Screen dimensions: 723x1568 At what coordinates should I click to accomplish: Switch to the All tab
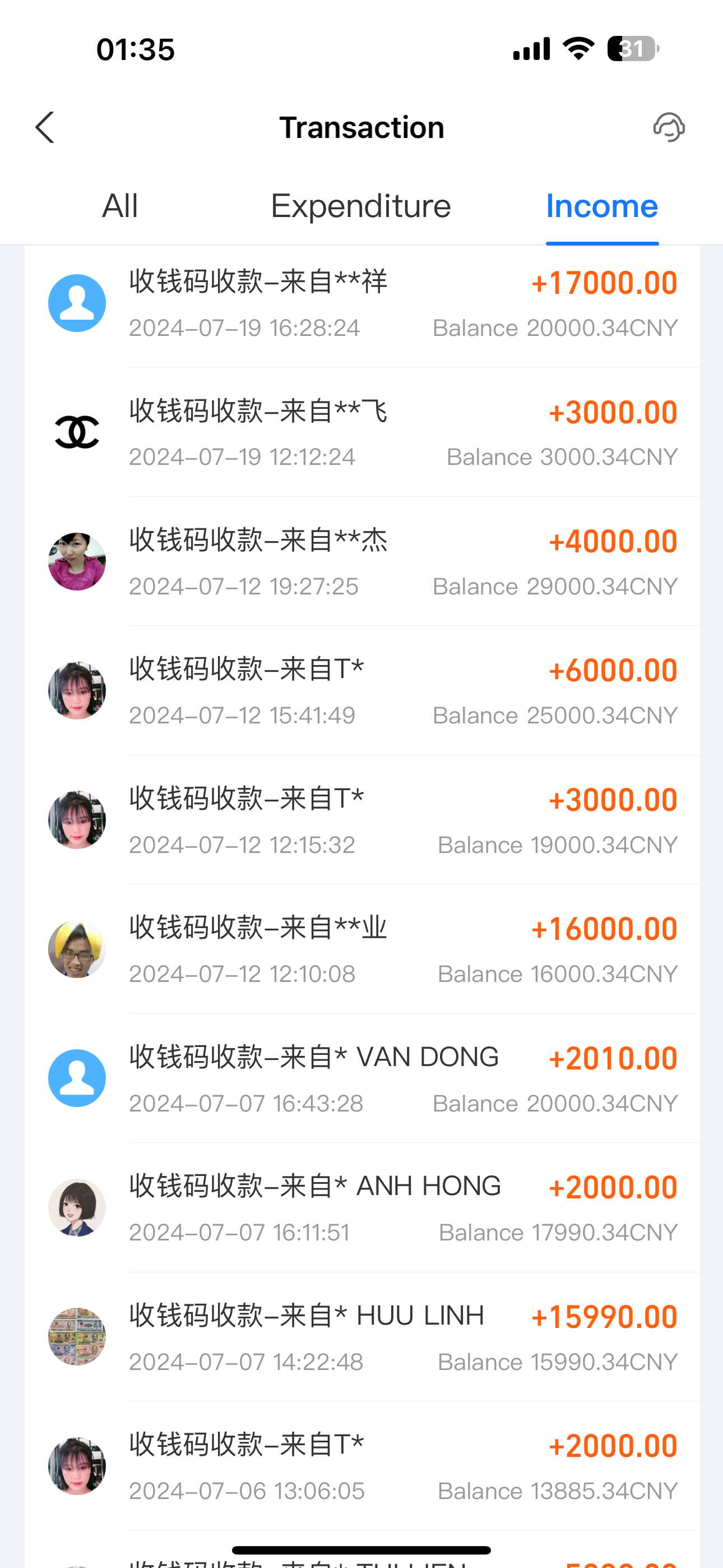tap(120, 206)
